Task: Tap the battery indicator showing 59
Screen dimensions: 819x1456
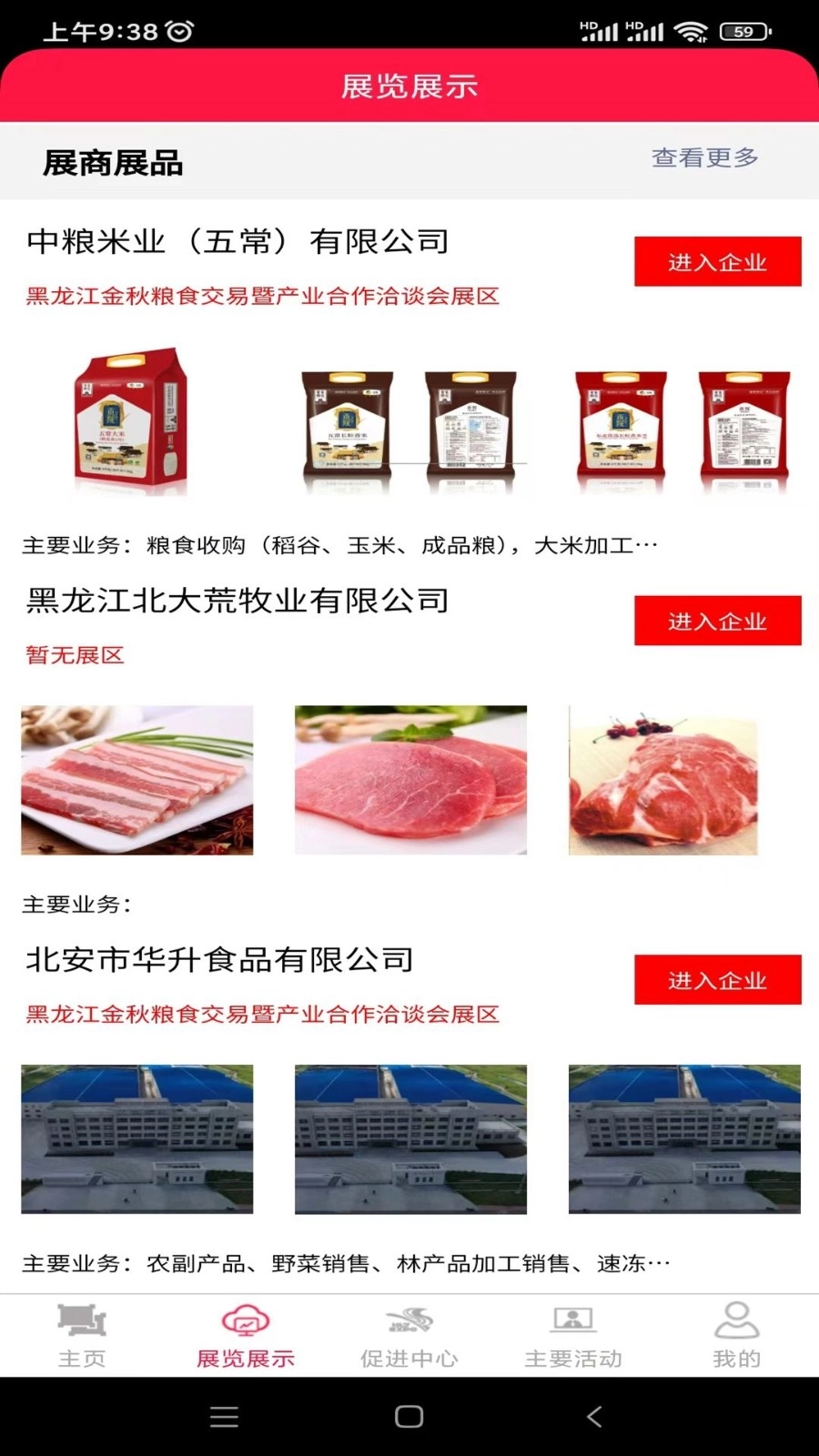Action: [744, 32]
